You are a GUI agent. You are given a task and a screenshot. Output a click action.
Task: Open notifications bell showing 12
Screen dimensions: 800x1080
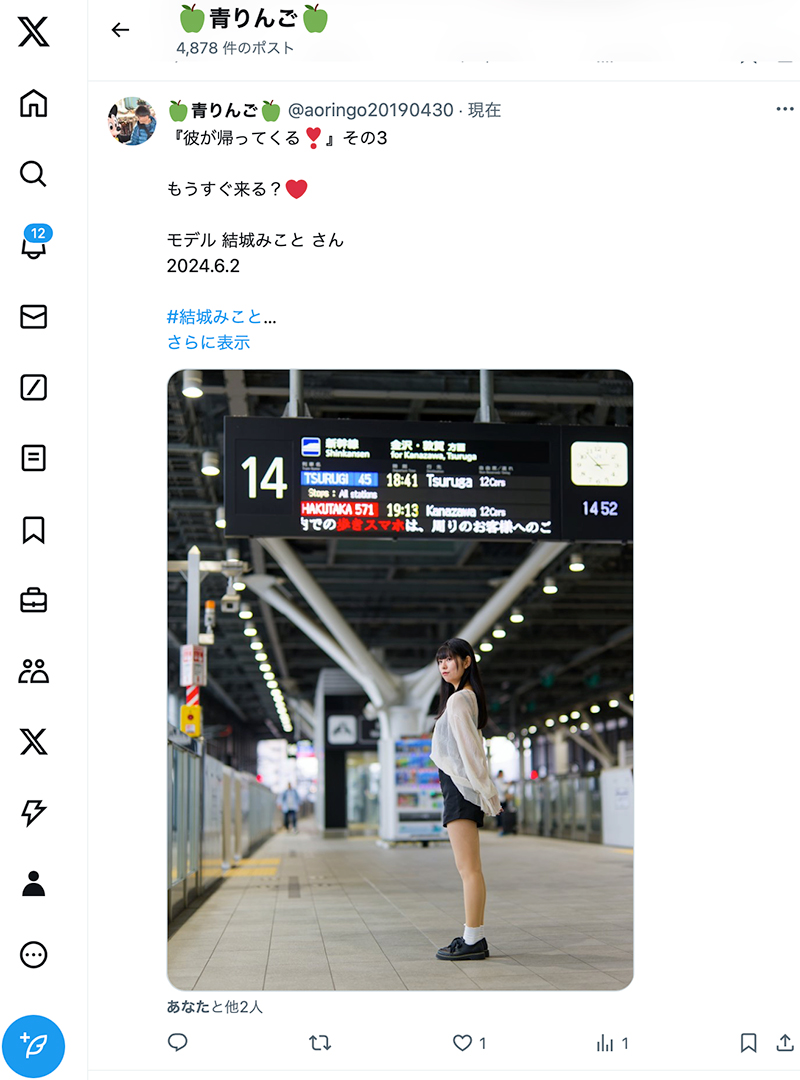coord(34,246)
